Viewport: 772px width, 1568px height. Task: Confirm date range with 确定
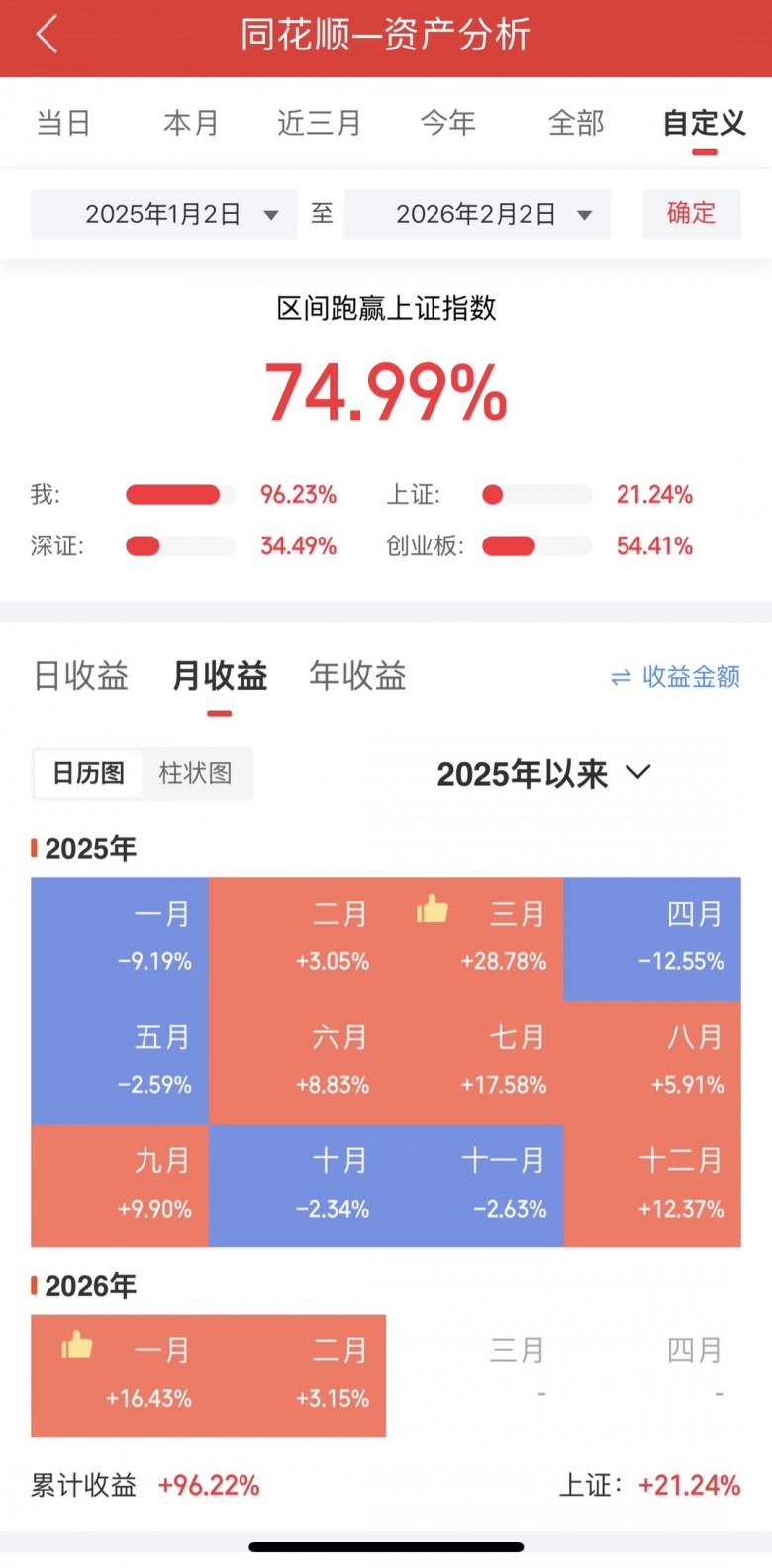coord(691,214)
